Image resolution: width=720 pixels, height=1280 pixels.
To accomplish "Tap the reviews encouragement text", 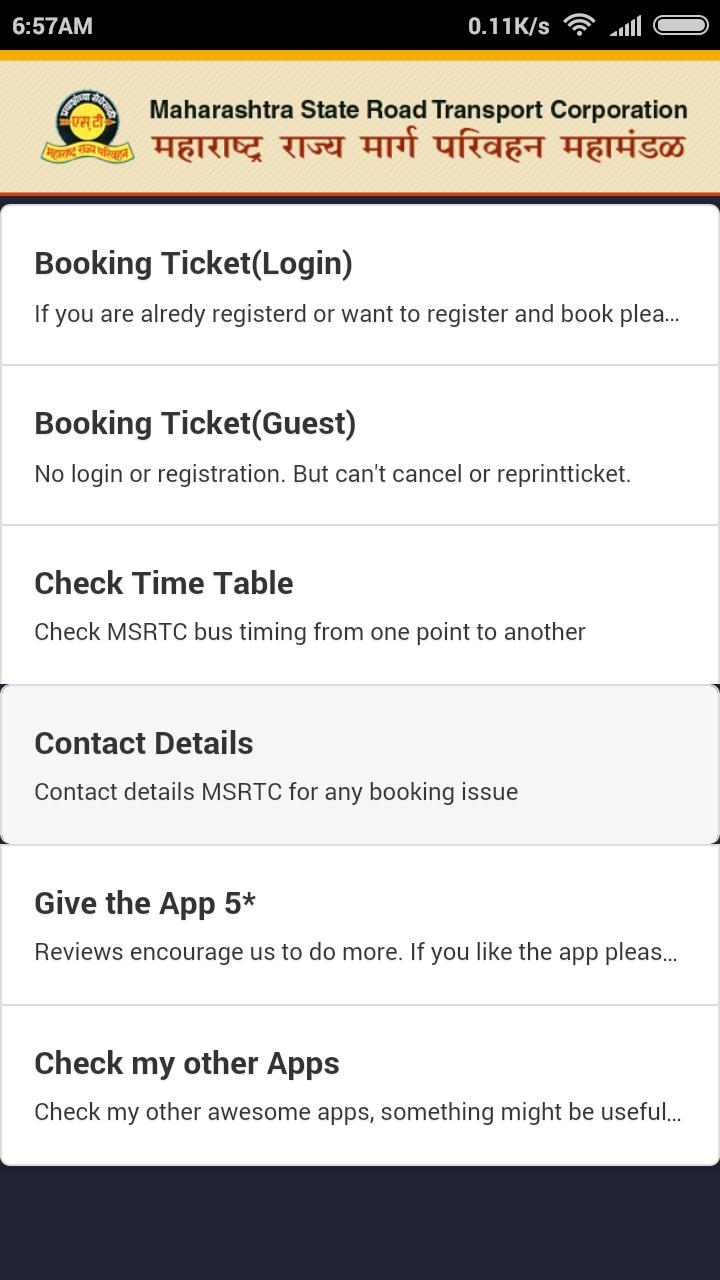I will coord(356,951).
